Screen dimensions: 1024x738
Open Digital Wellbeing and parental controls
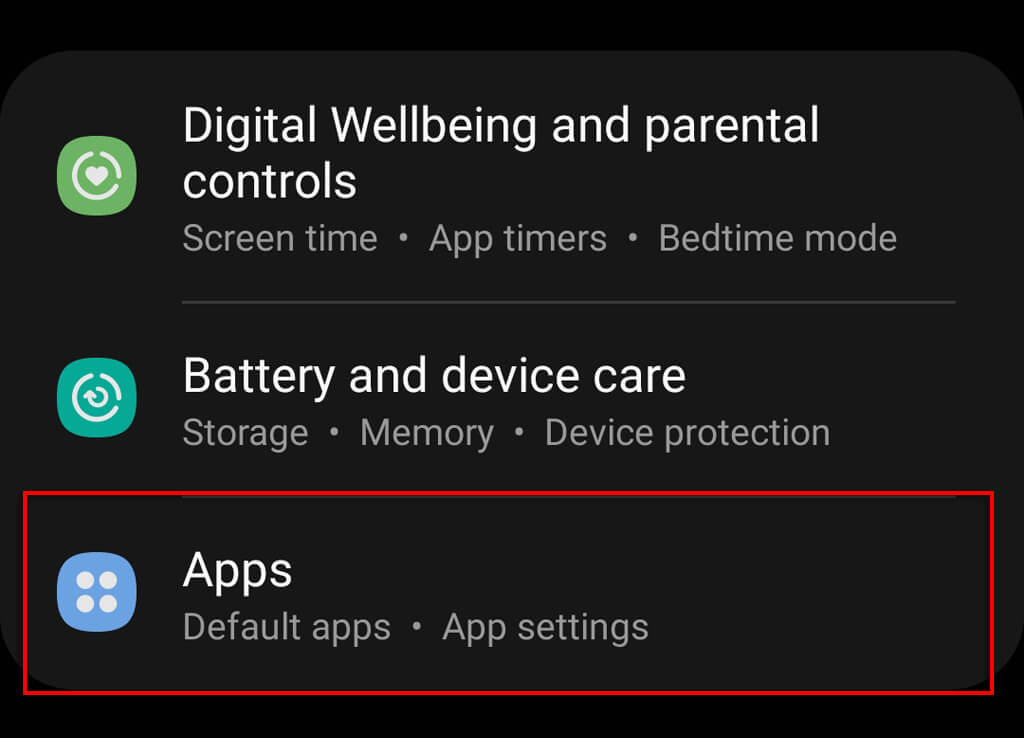(x=500, y=178)
